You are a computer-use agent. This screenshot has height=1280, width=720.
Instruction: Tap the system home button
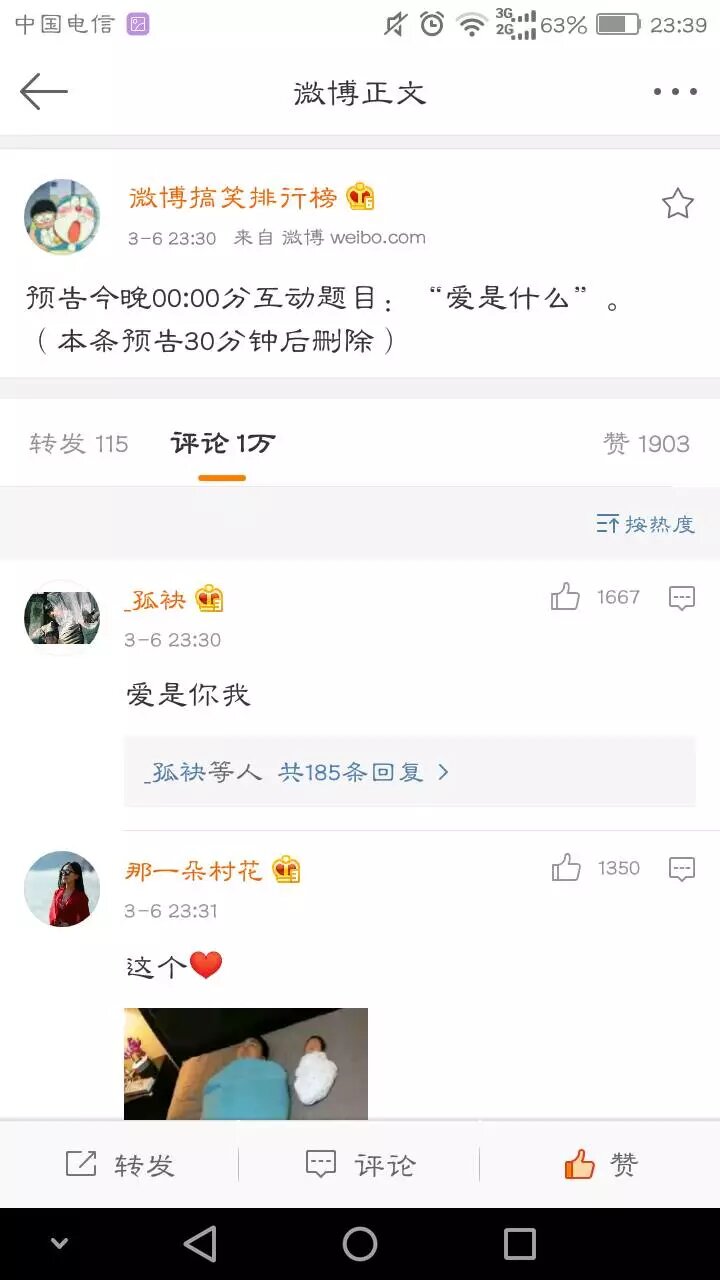click(360, 1244)
